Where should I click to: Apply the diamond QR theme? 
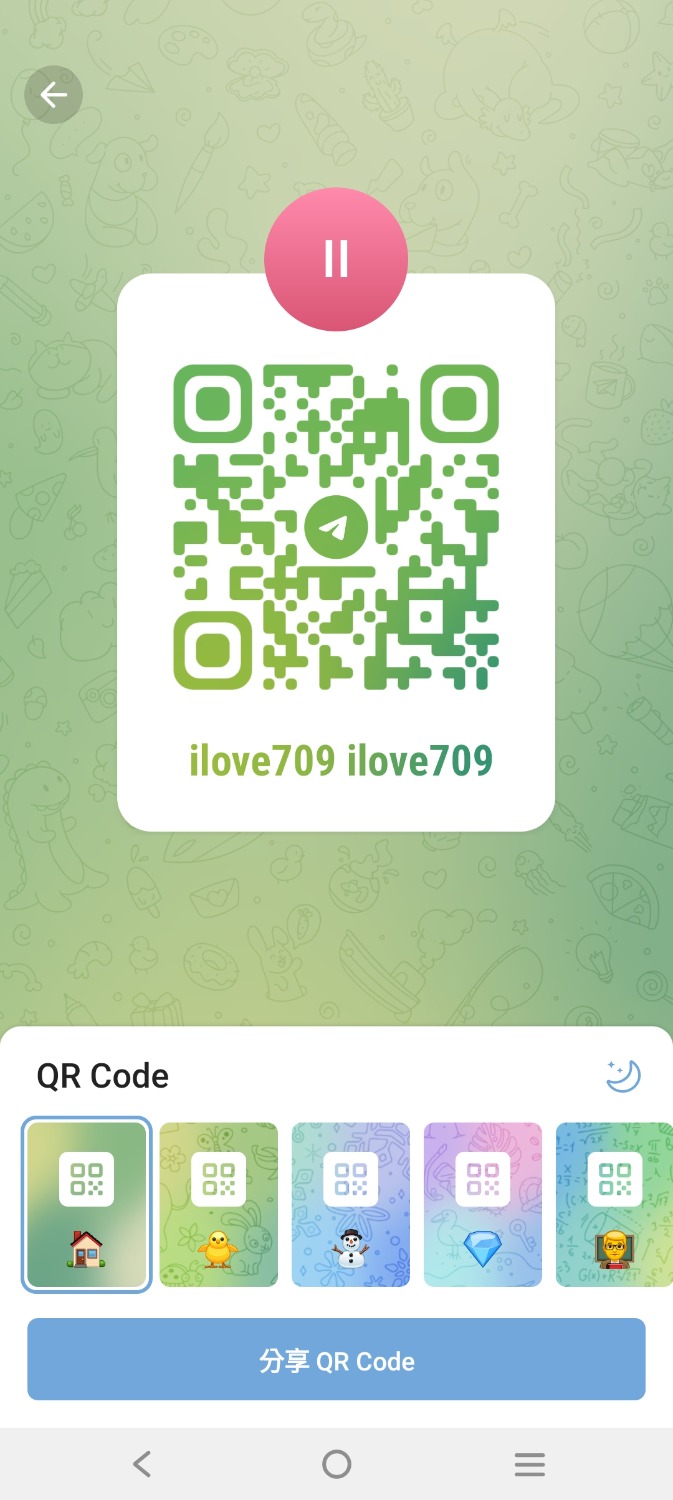point(483,1204)
